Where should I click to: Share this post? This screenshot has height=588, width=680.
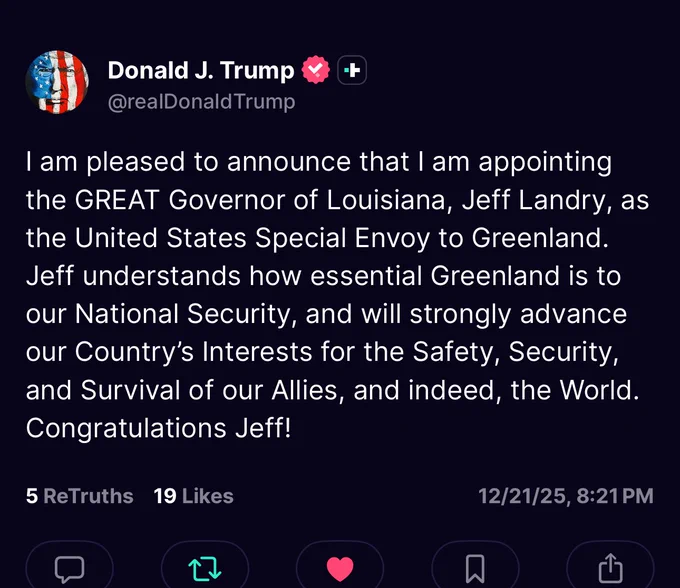(x=609, y=568)
